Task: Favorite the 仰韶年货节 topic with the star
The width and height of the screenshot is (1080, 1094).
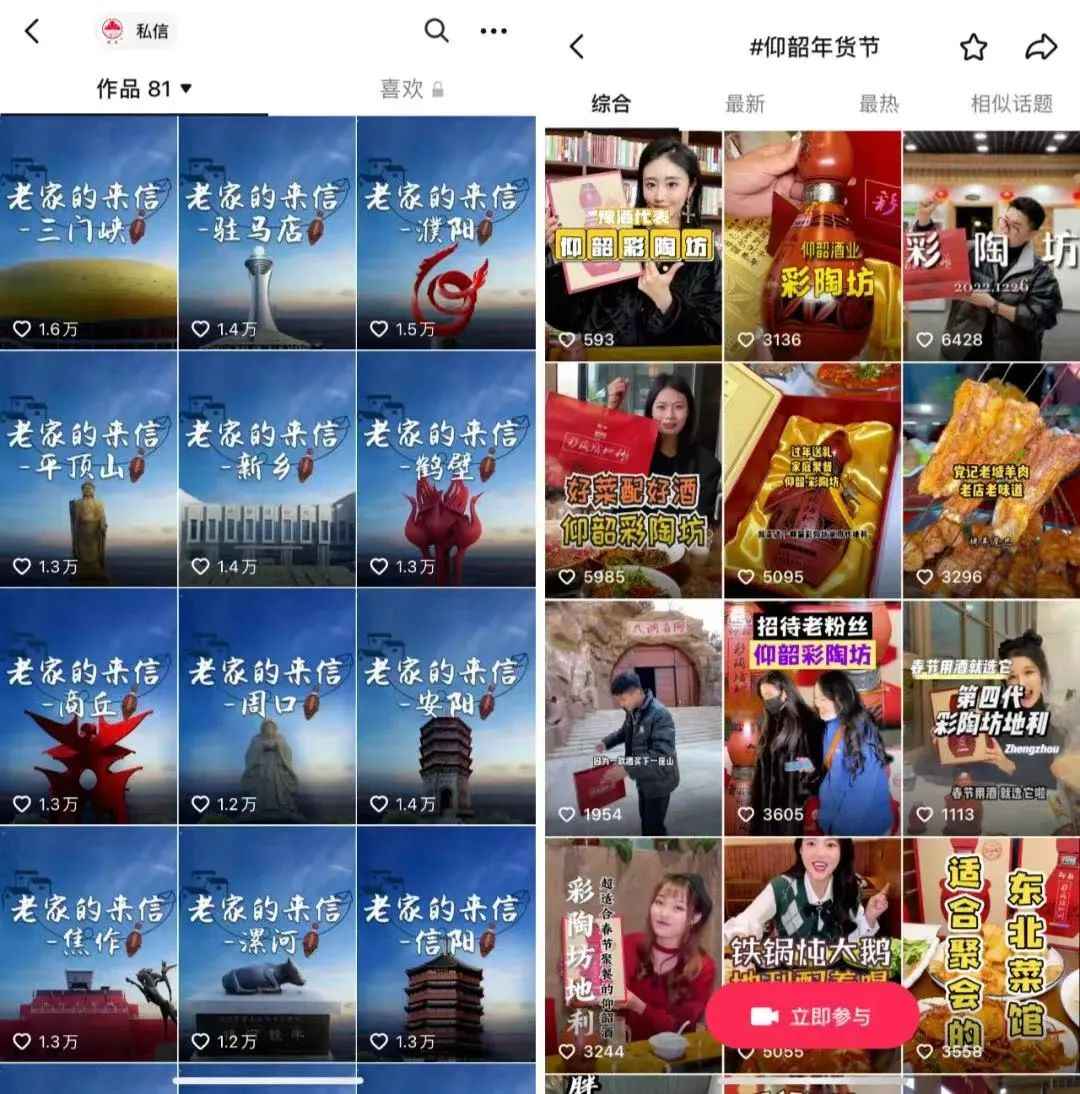Action: click(x=973, y=47)
